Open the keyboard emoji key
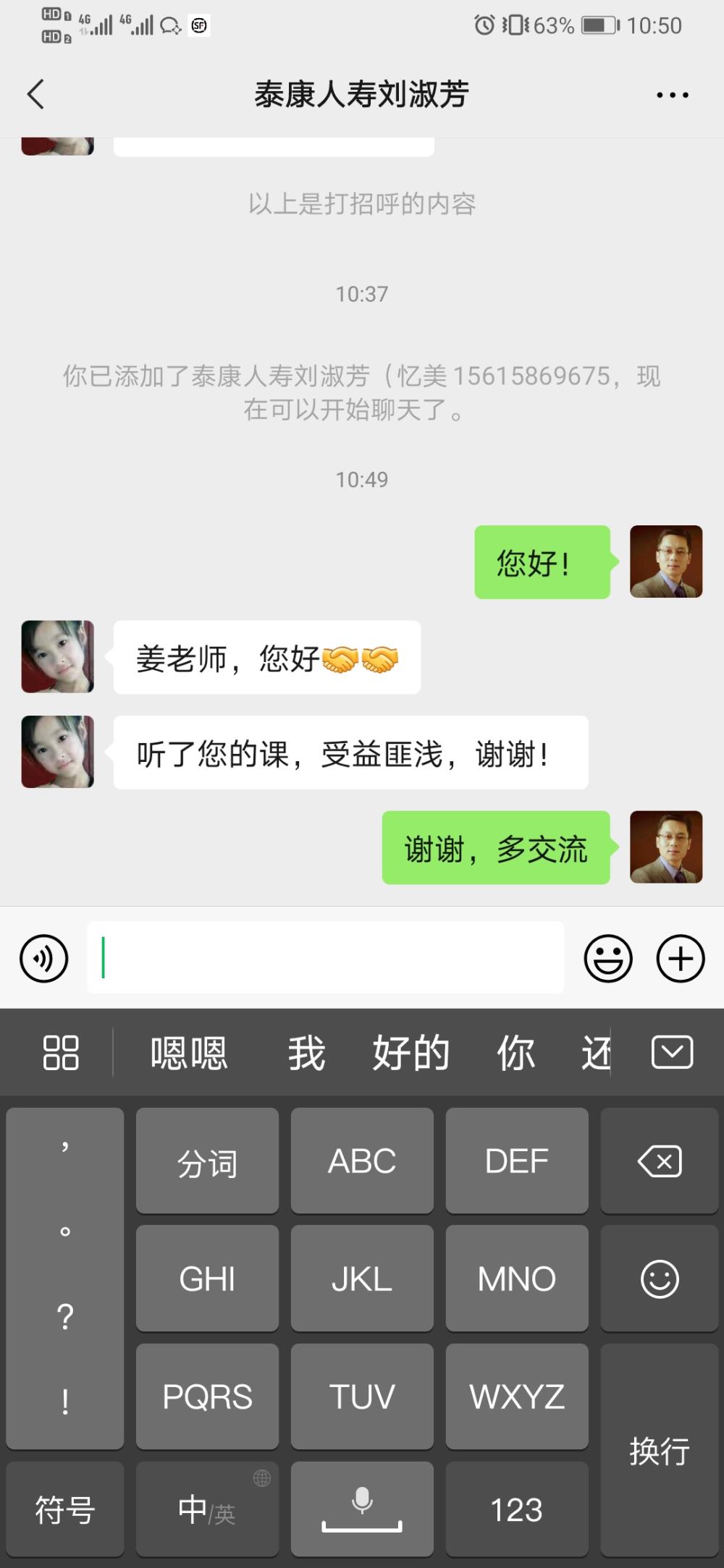This screenshot has width=724, height=1568. click(x=659, y=1279)
